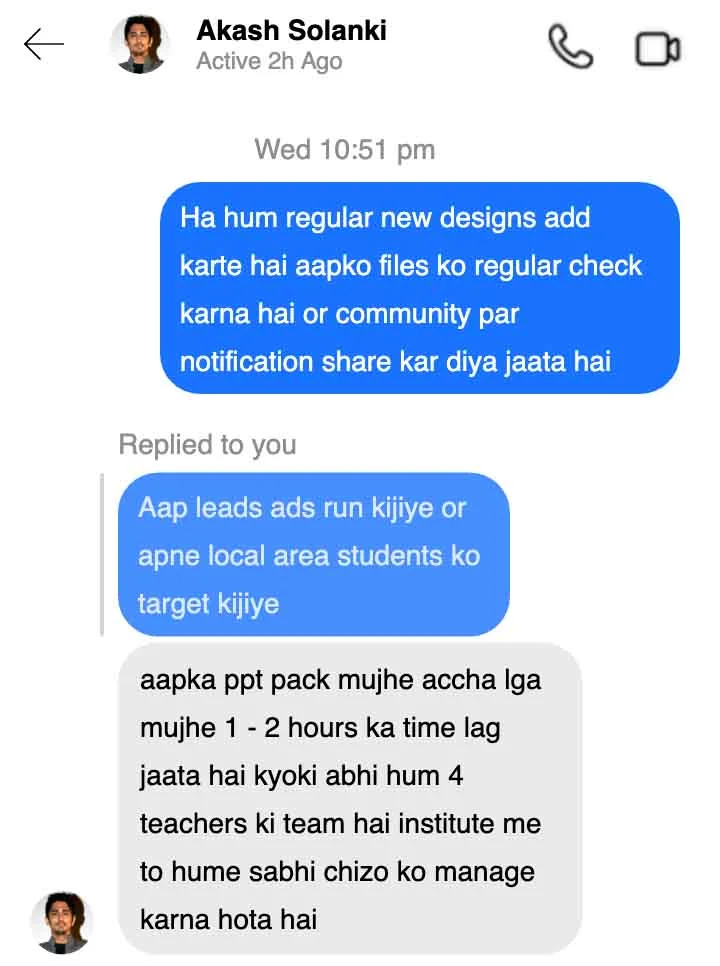Start a voice call with Akash Solanki

point(570,46)
